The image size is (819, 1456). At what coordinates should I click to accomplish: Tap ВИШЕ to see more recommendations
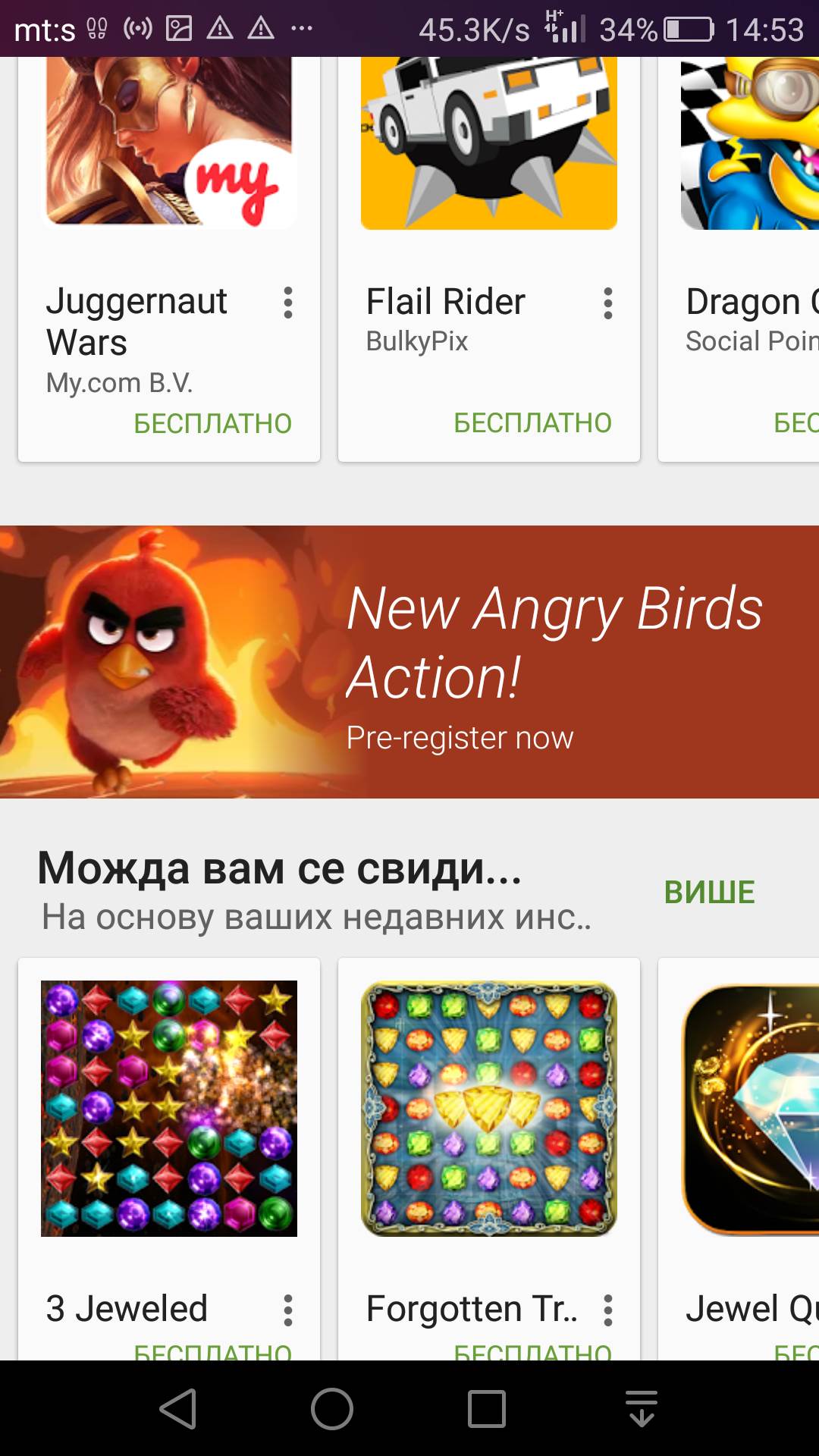[x=709, y=892]
